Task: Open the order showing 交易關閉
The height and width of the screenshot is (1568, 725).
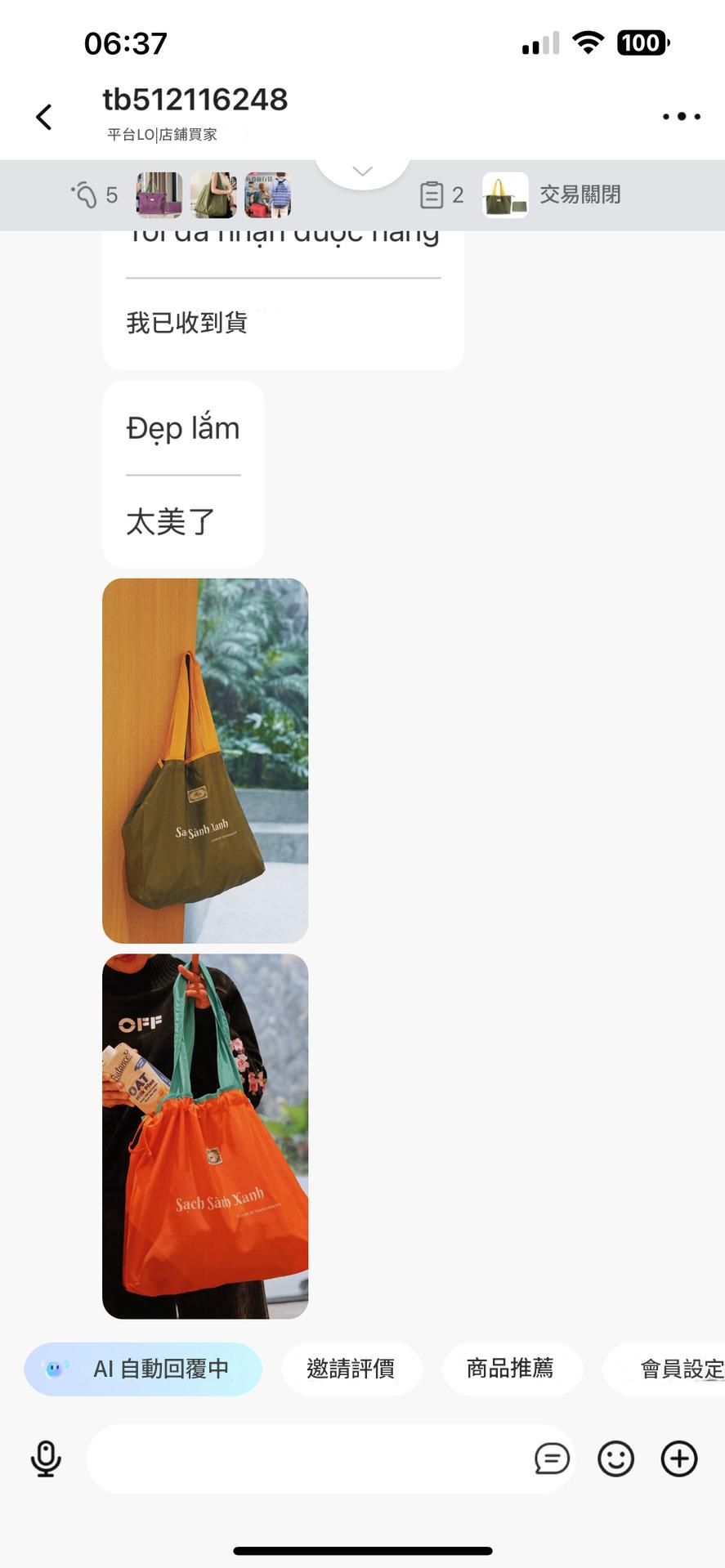Action: click(552, 194)
